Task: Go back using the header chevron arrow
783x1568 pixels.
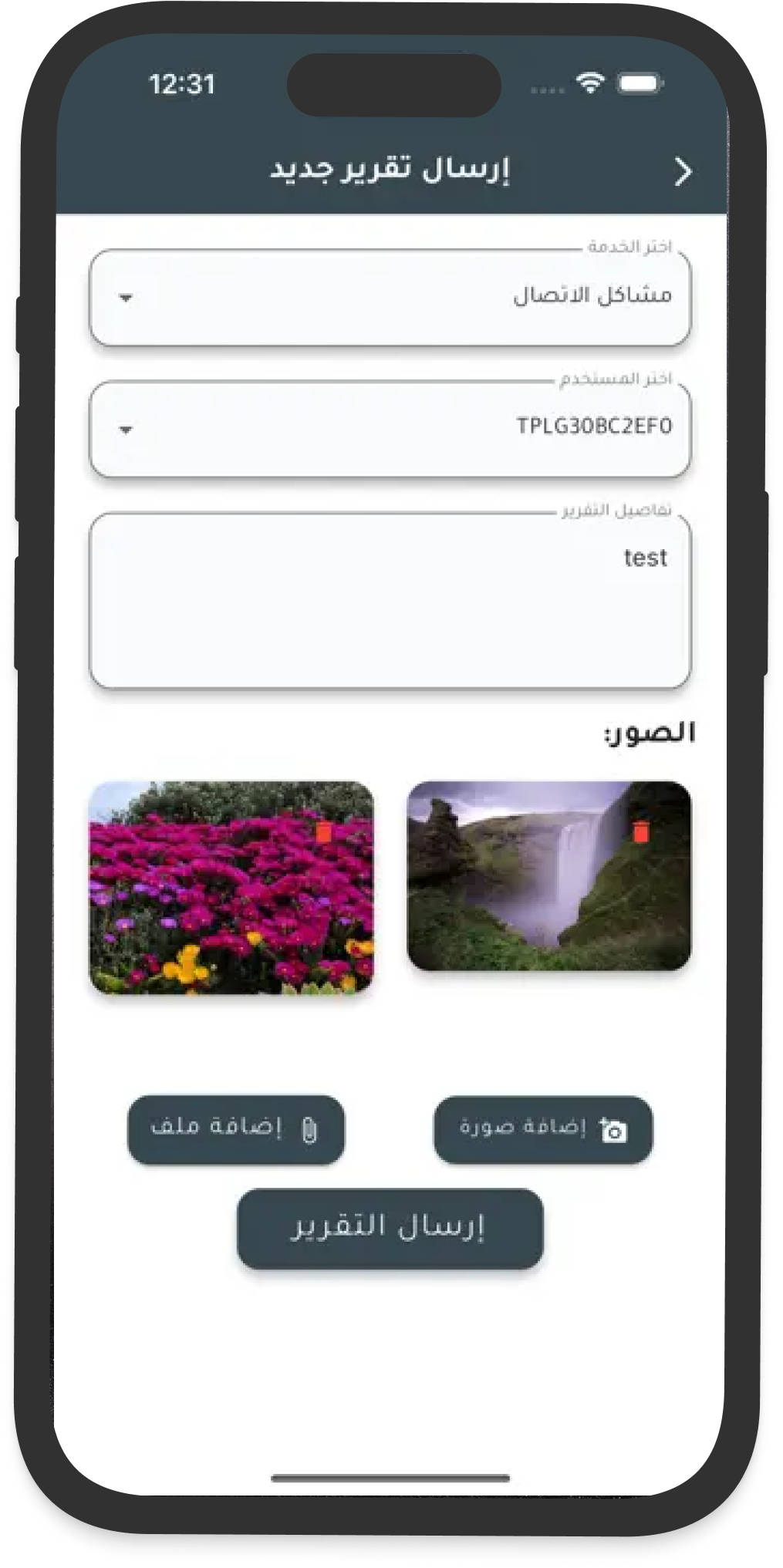Action: click(x=683, y=171)
